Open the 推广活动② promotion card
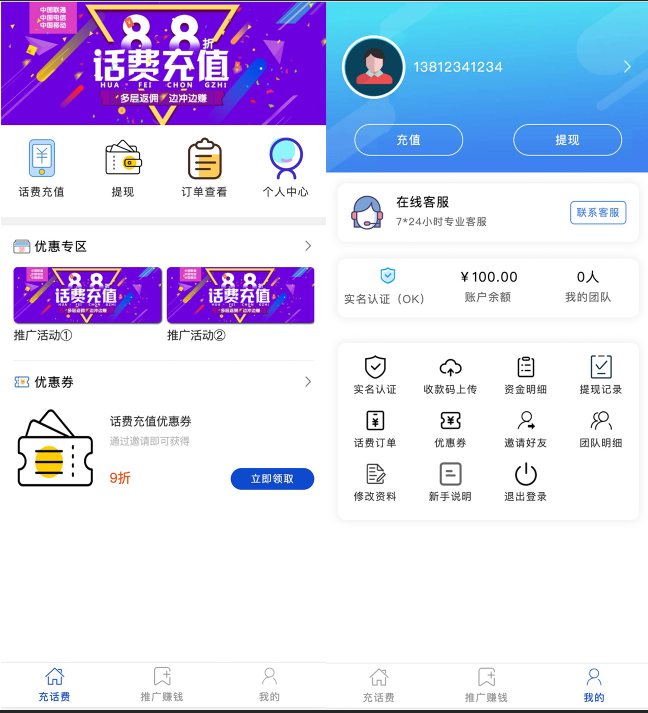This screenshot has width=648, height=713. point(240,296)
